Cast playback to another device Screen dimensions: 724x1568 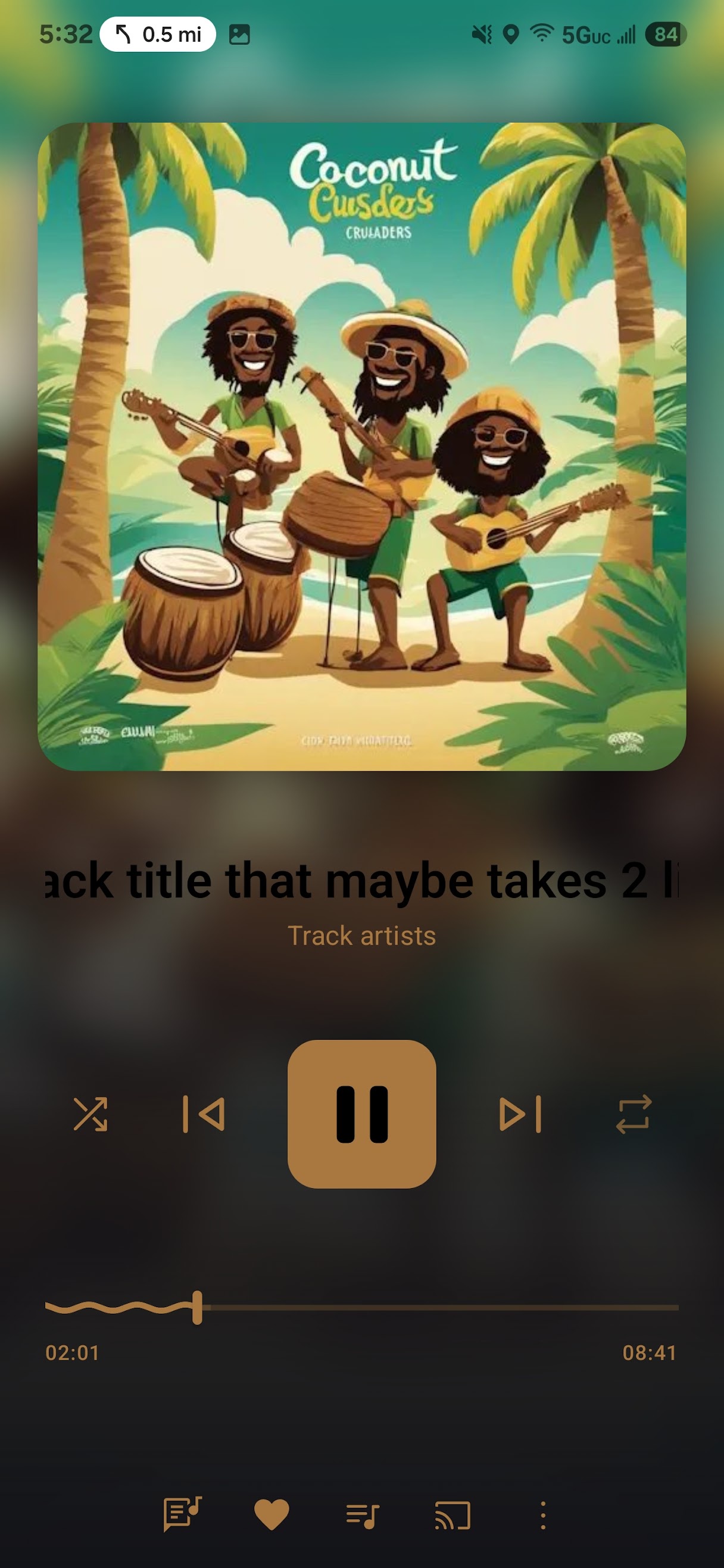[x=453, y=1515]
